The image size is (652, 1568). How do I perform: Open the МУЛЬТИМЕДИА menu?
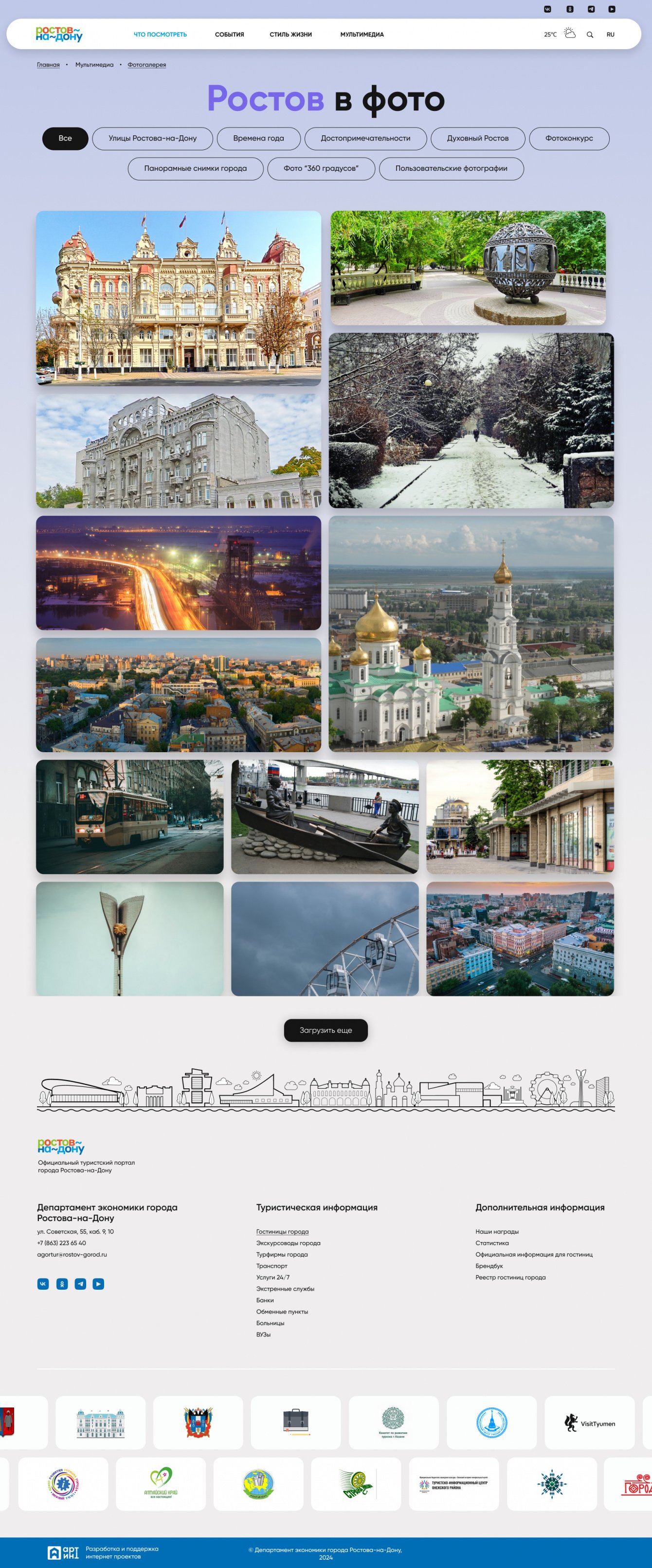362,35
